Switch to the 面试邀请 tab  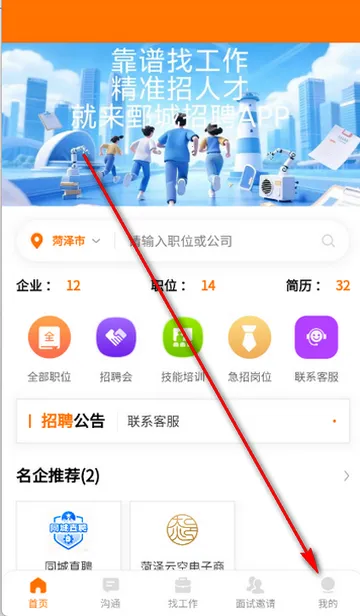255,593
